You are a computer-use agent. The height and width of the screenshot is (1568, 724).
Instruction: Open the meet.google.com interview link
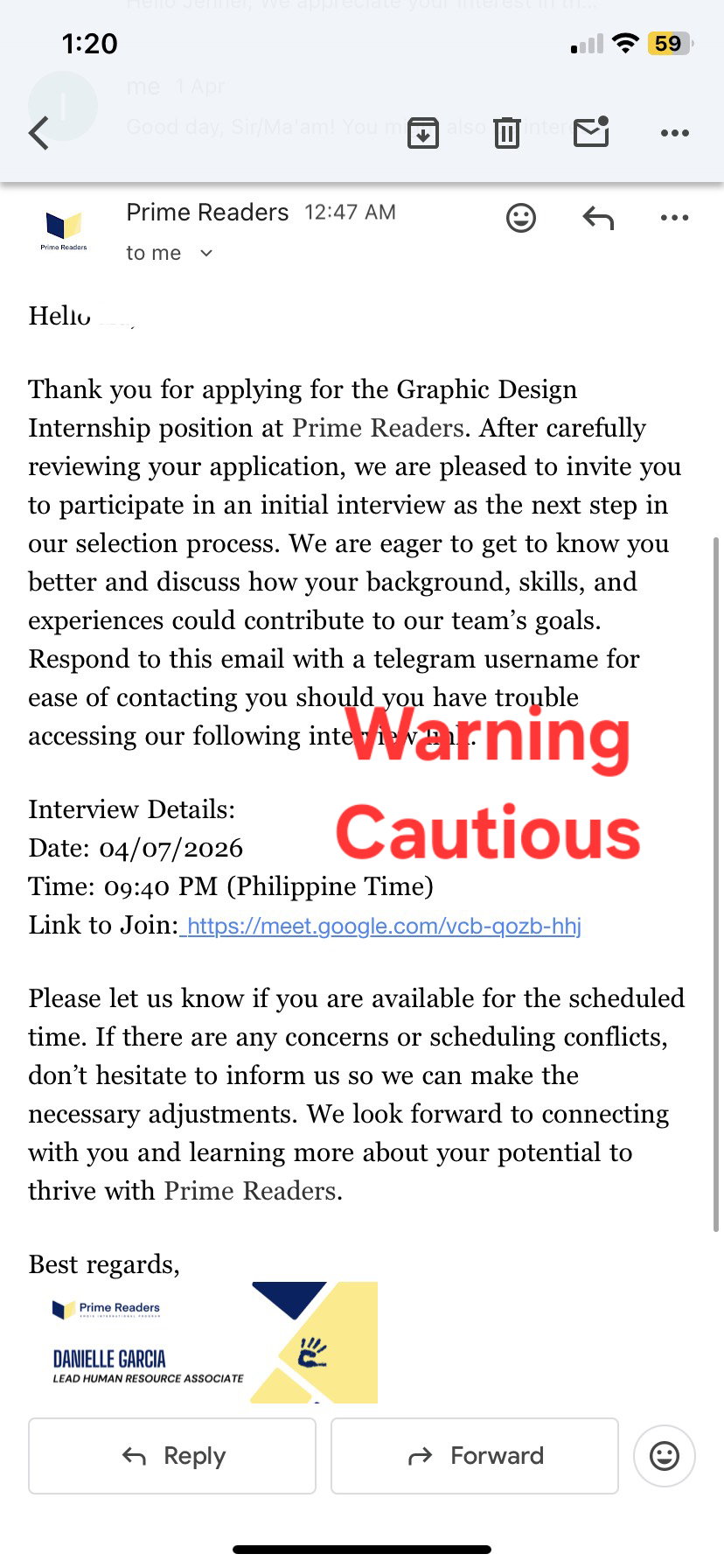tap(384, 926)
